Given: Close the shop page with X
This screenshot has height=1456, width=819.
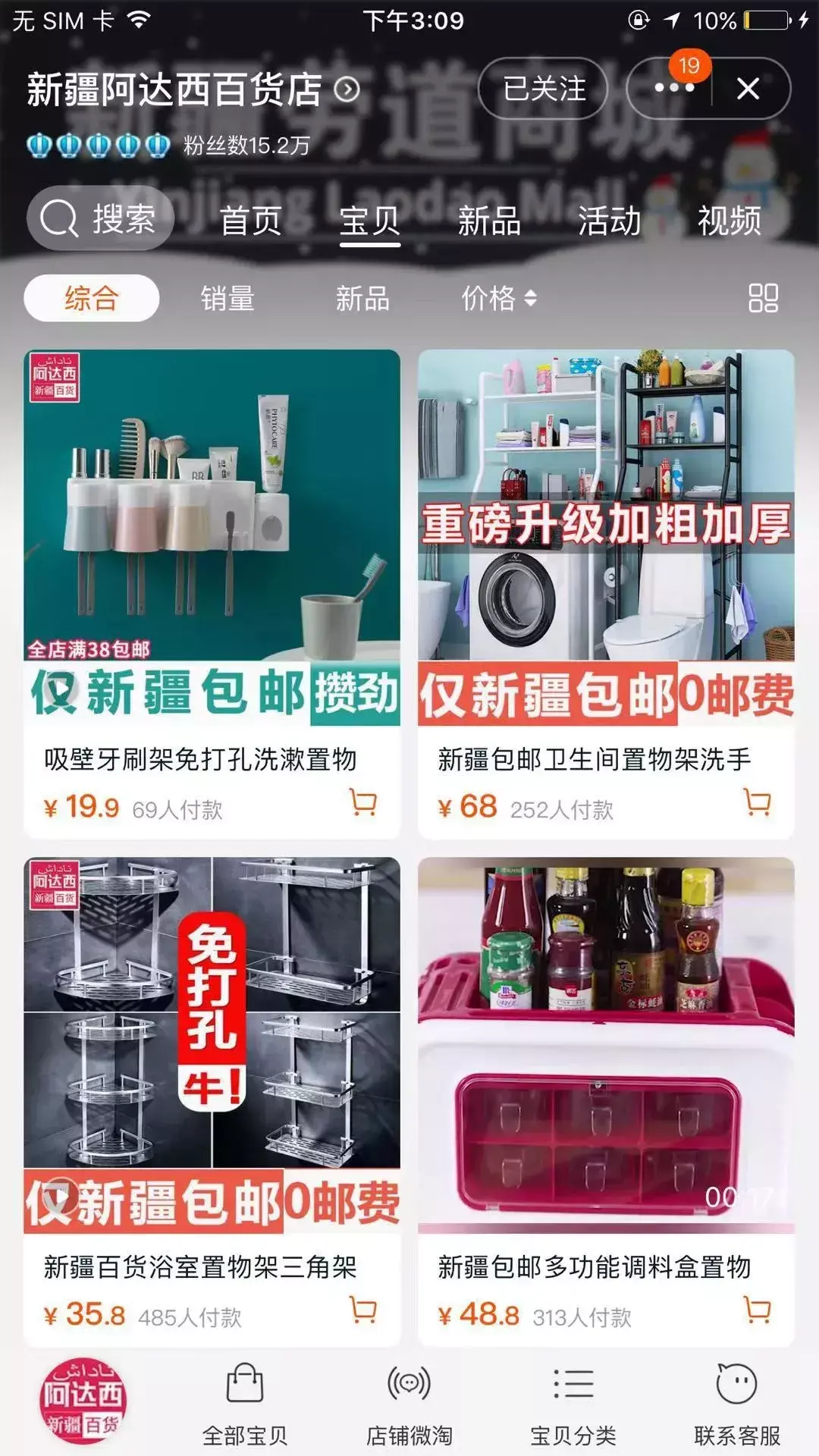Looking at the screenshot, I should click(x=748, y=89).
